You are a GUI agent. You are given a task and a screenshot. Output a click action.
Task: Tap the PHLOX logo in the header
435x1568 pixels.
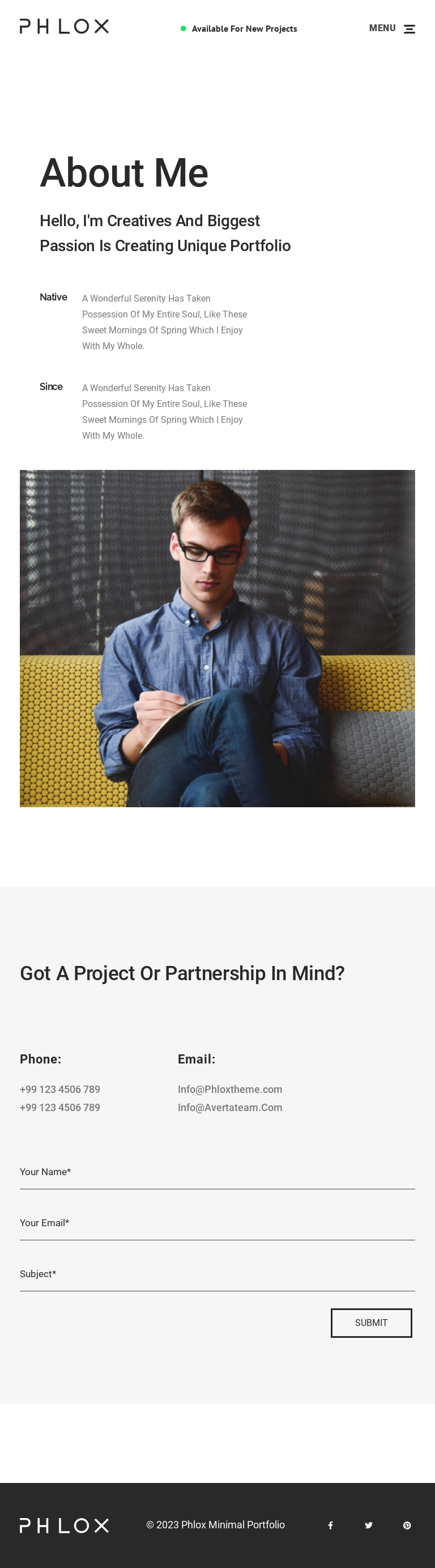(64, 26)
